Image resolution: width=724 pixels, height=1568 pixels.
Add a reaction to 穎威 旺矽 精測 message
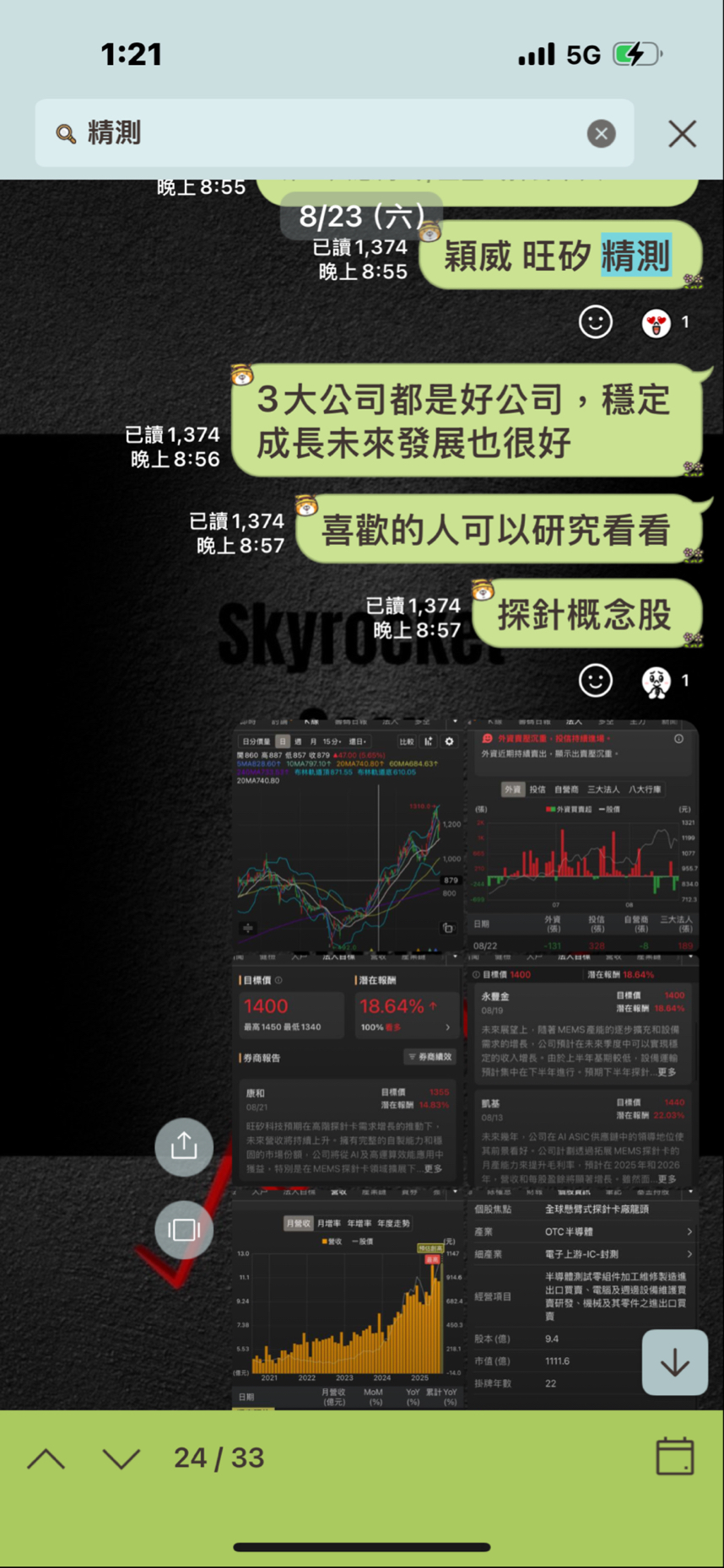(595, 321)
